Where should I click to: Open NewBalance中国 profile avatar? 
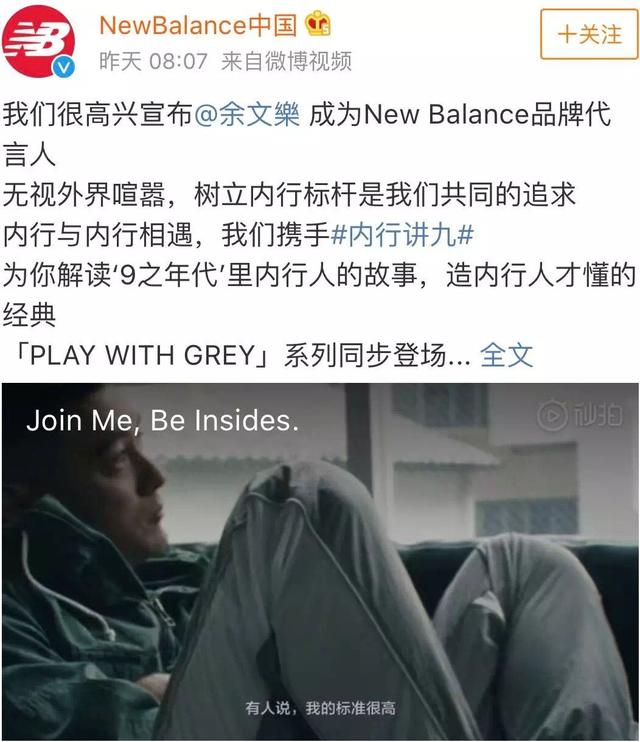38,41
